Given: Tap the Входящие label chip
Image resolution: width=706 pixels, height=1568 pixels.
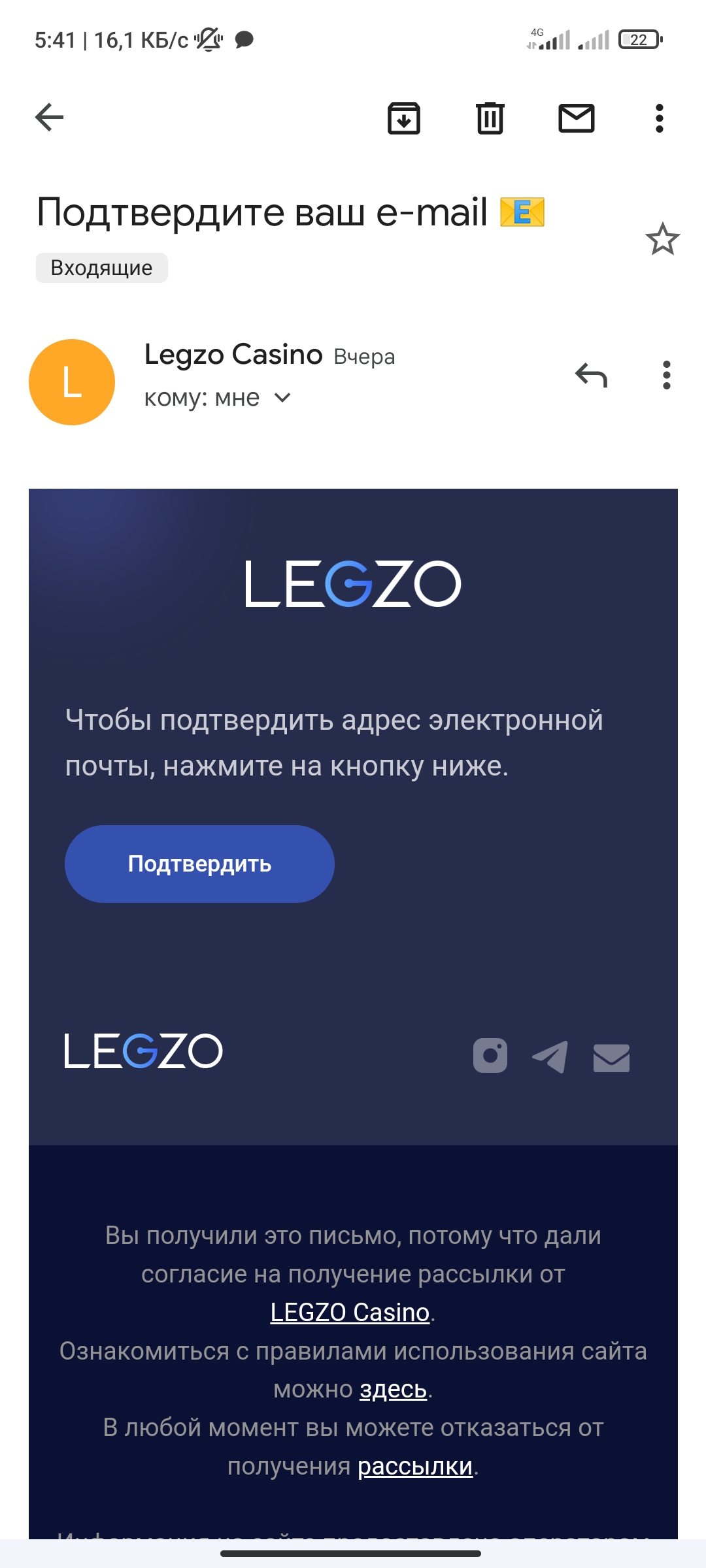Looking at the screenshot, I should (102, 268).
